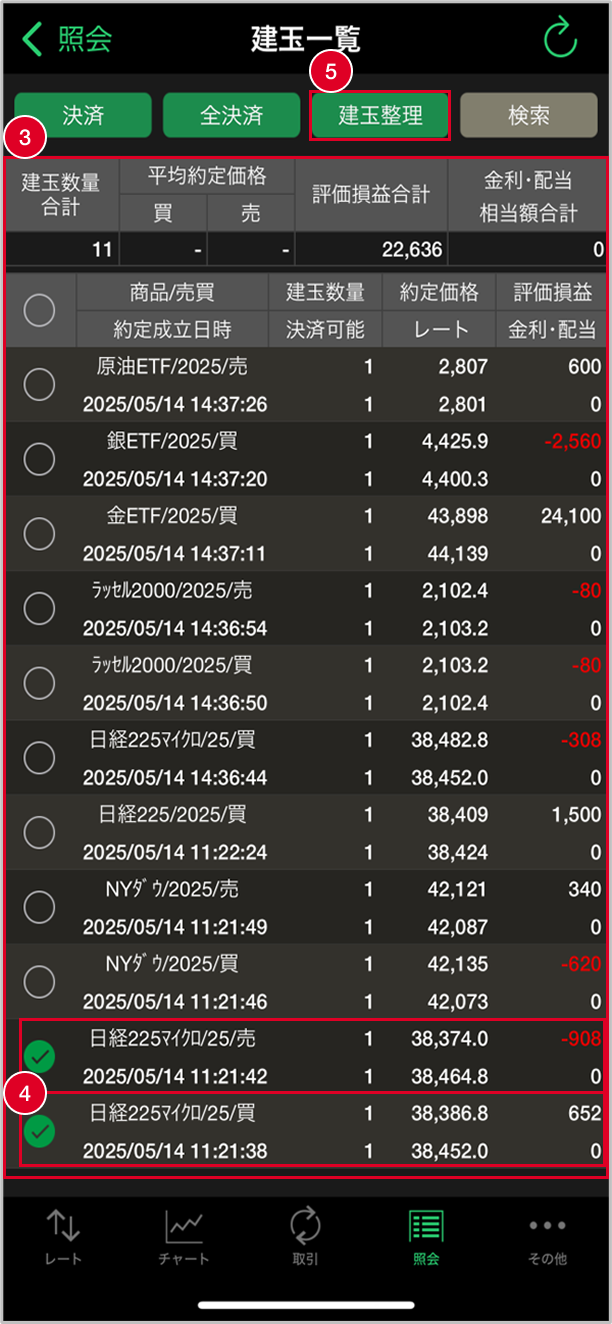Check the 金ETF/2025/買 position
Image resolution: width=612 pixels, height=1324 pixels.
click(x=39, y=534)
